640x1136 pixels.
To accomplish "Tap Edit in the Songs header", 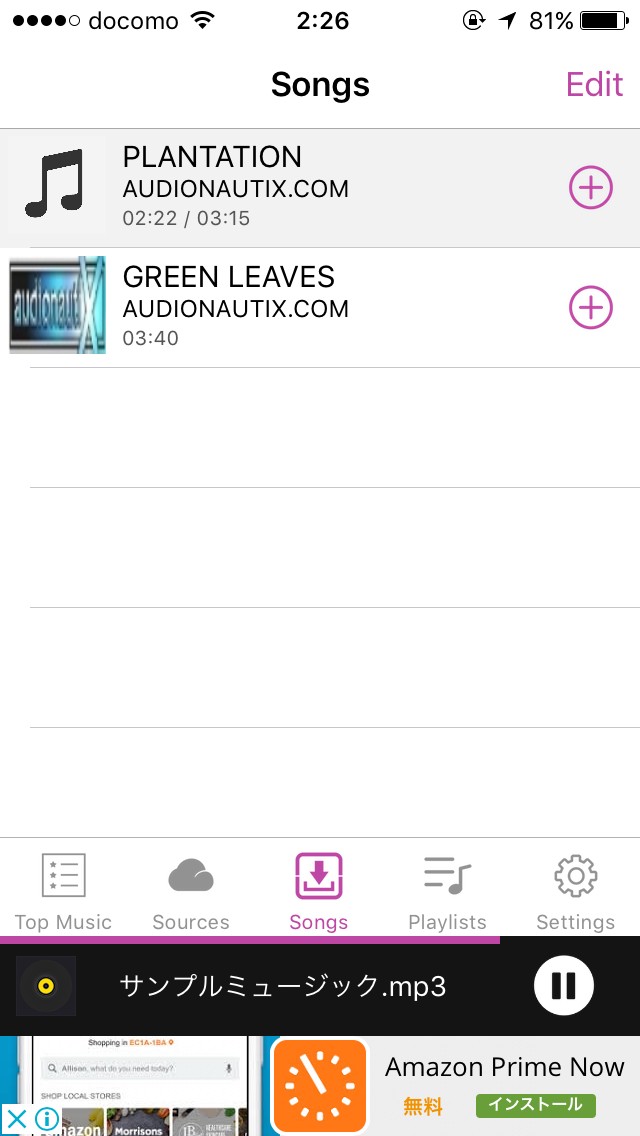I will (x=594, y=84).
